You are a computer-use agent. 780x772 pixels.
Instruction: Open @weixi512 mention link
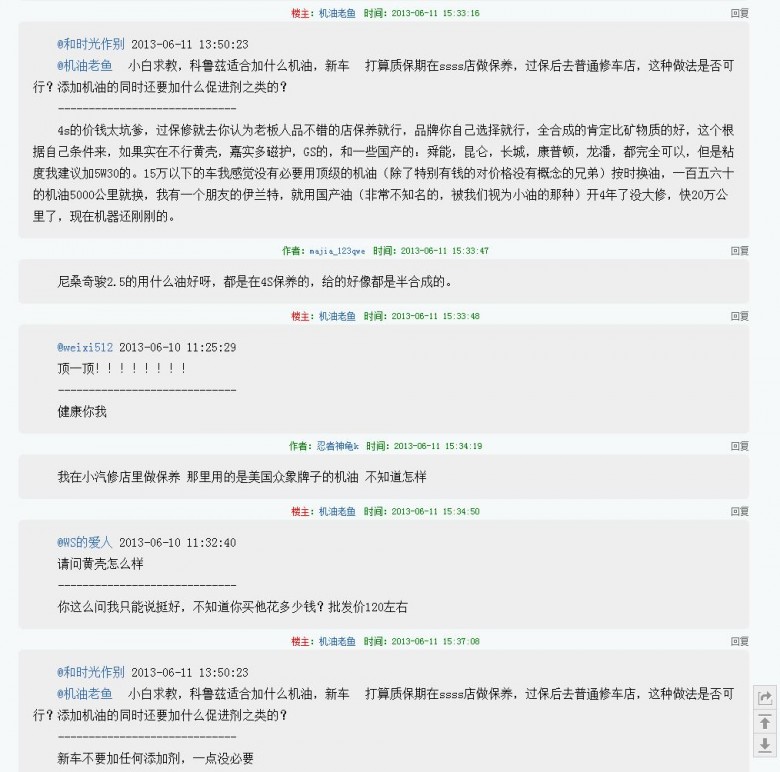[85, 347]
